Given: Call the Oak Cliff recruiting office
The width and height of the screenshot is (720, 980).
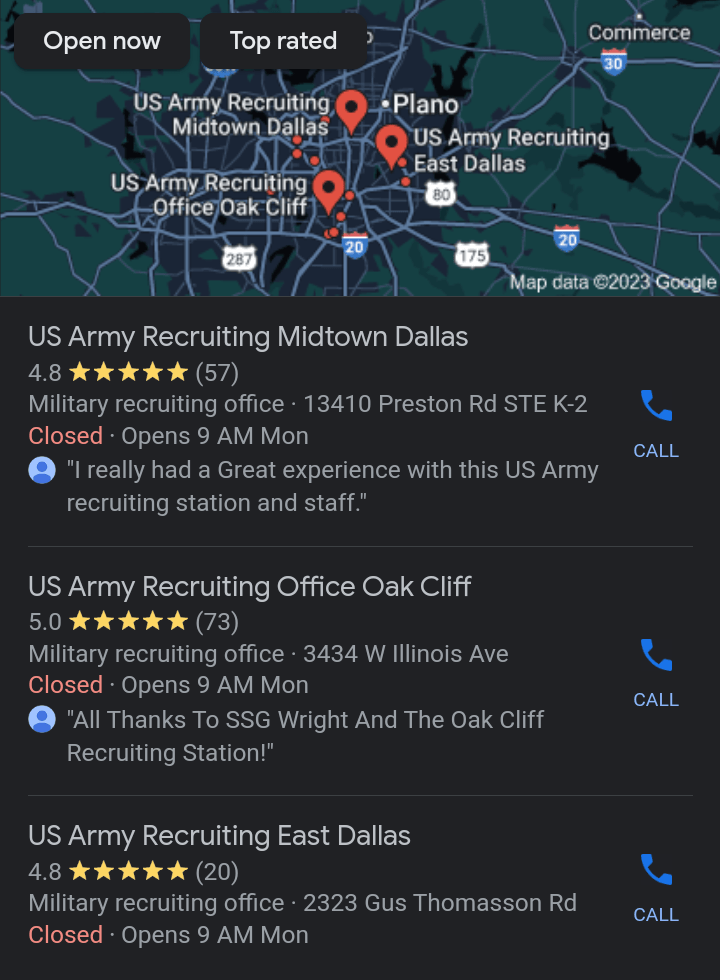Looking at the screenshot, I should (x=656, y=671).
